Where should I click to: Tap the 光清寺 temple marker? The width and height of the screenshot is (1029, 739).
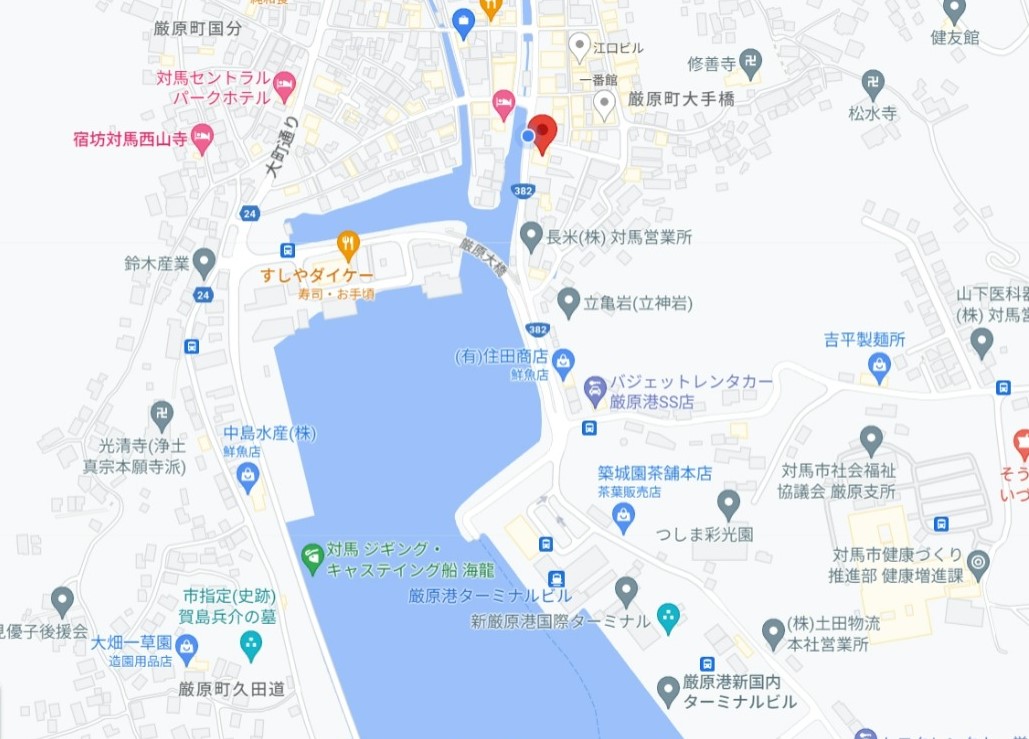coord(162,413)
